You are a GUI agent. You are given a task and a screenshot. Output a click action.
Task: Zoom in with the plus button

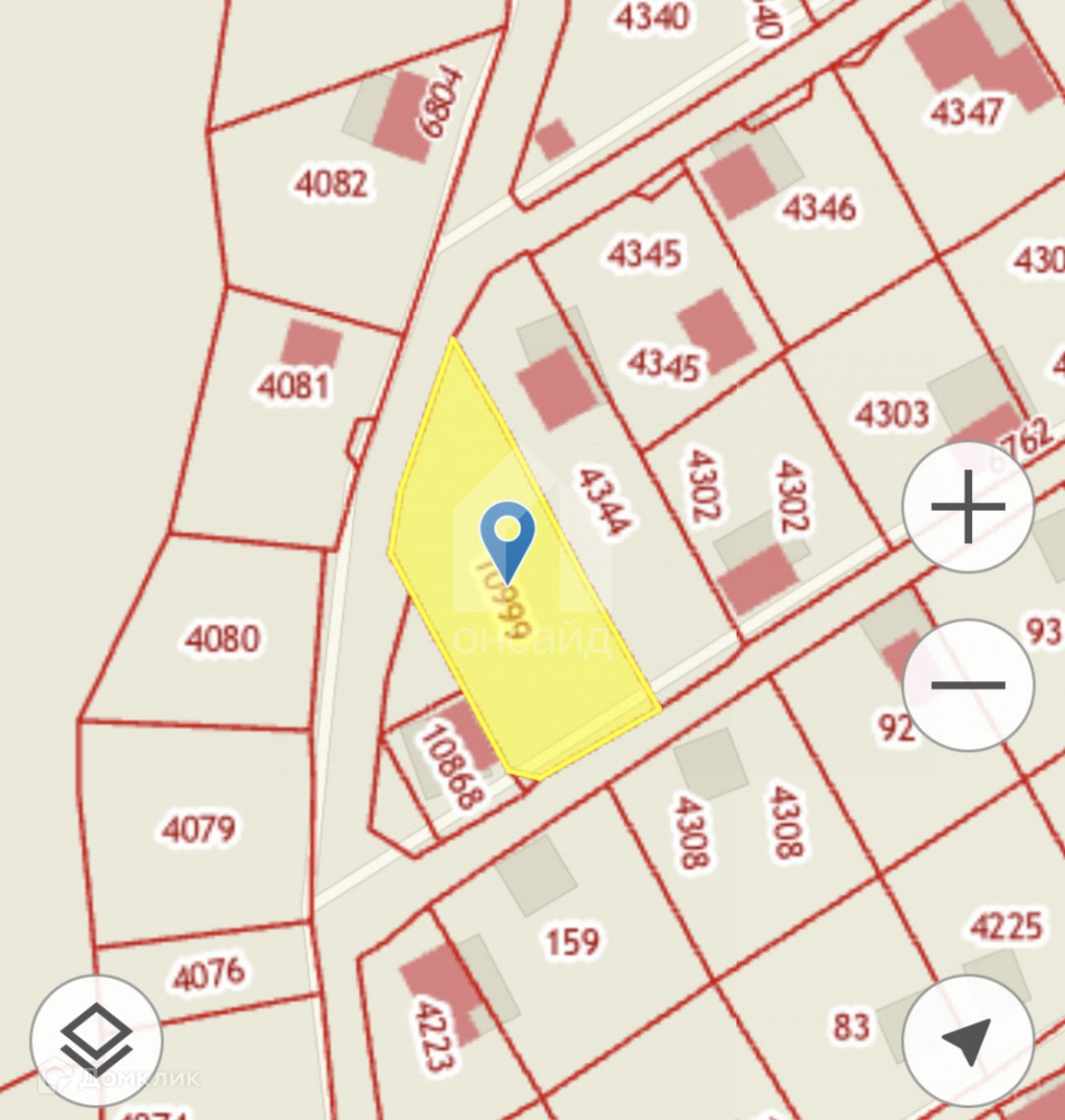(967, 507)
